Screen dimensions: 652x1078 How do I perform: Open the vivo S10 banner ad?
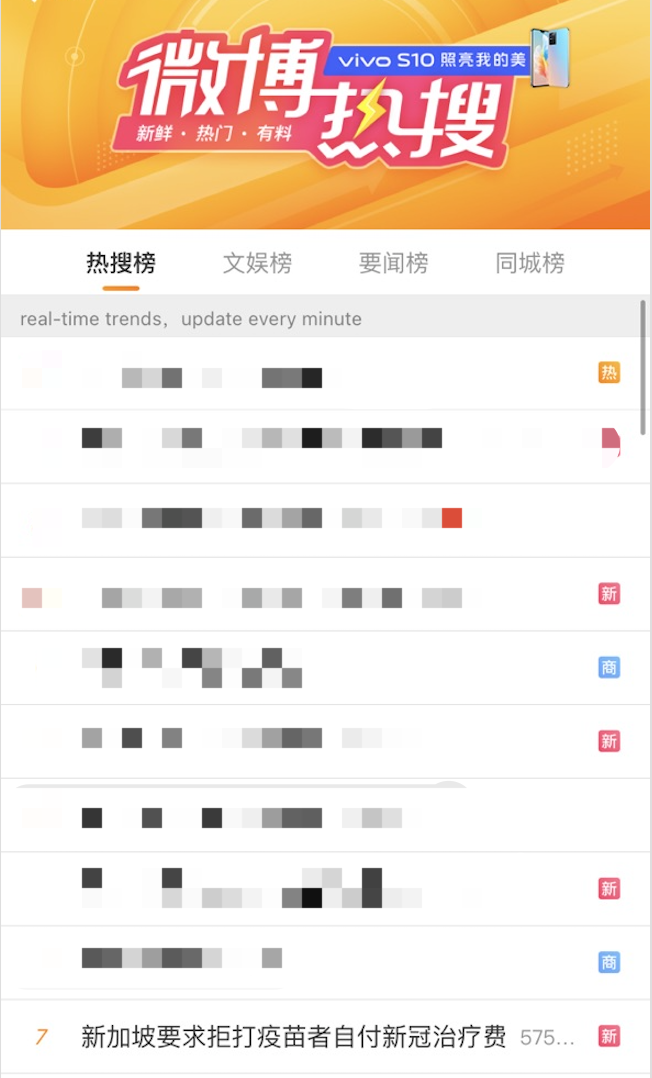coord(446,60)
